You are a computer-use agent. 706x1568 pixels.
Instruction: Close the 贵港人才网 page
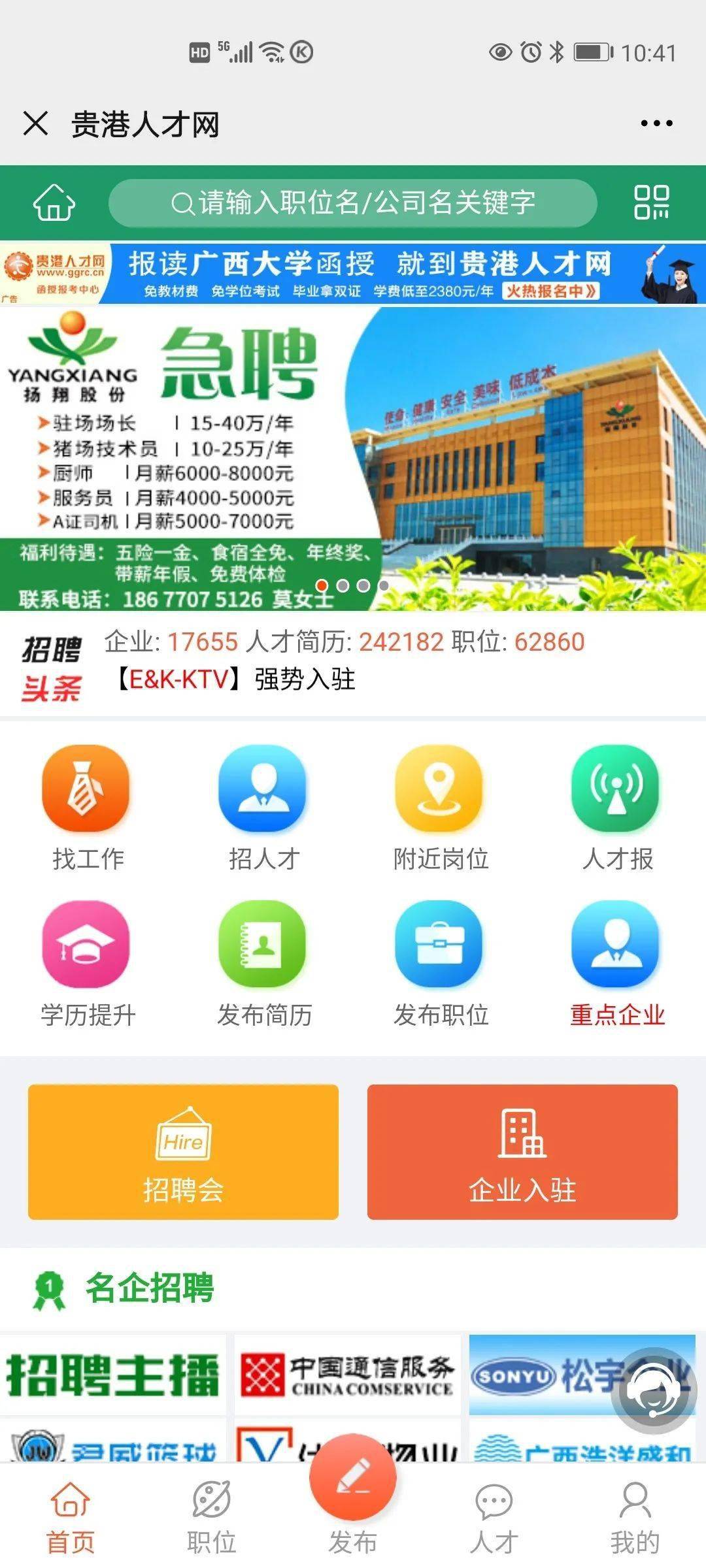click(x=35, y=123)
